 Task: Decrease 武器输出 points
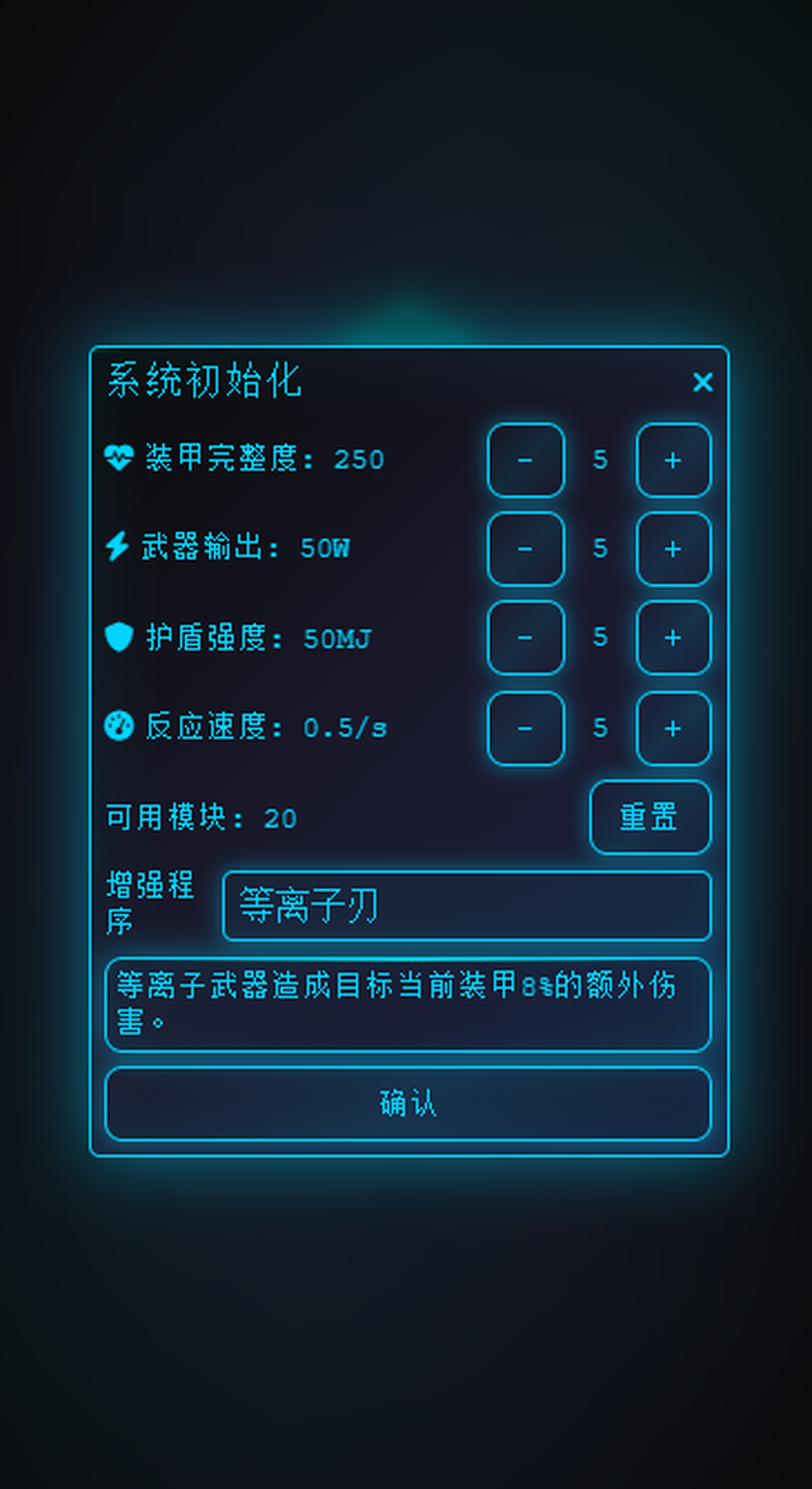pyautogui.click(x=526, y=549)
